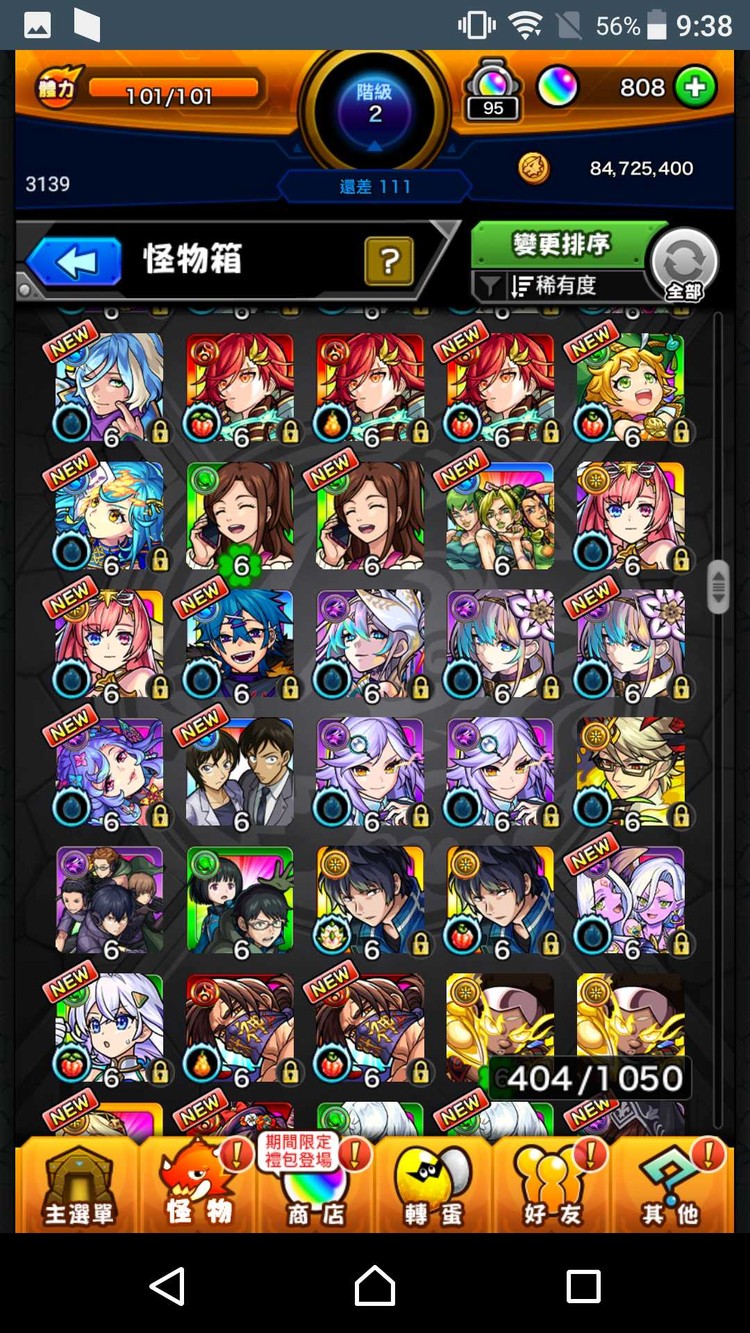The width and height of the screenshot is (750, 1333).
Task: Open the 怪物 tab
Action: tap(199, 1185)
